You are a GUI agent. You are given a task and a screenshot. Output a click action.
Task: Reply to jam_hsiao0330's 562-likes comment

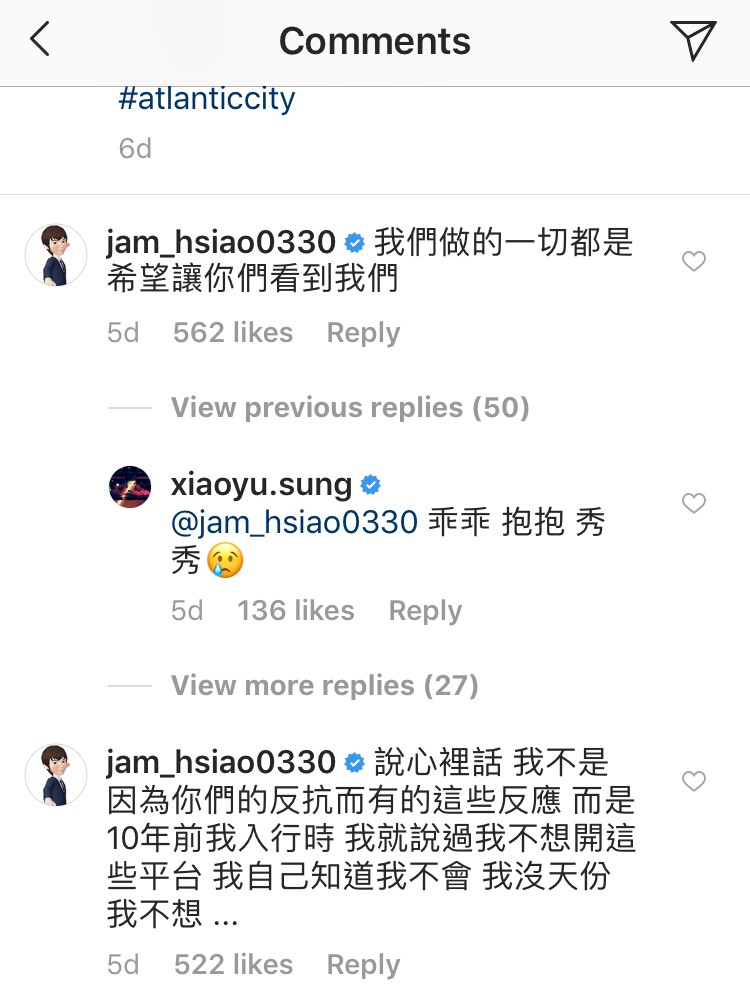(363, 333)
